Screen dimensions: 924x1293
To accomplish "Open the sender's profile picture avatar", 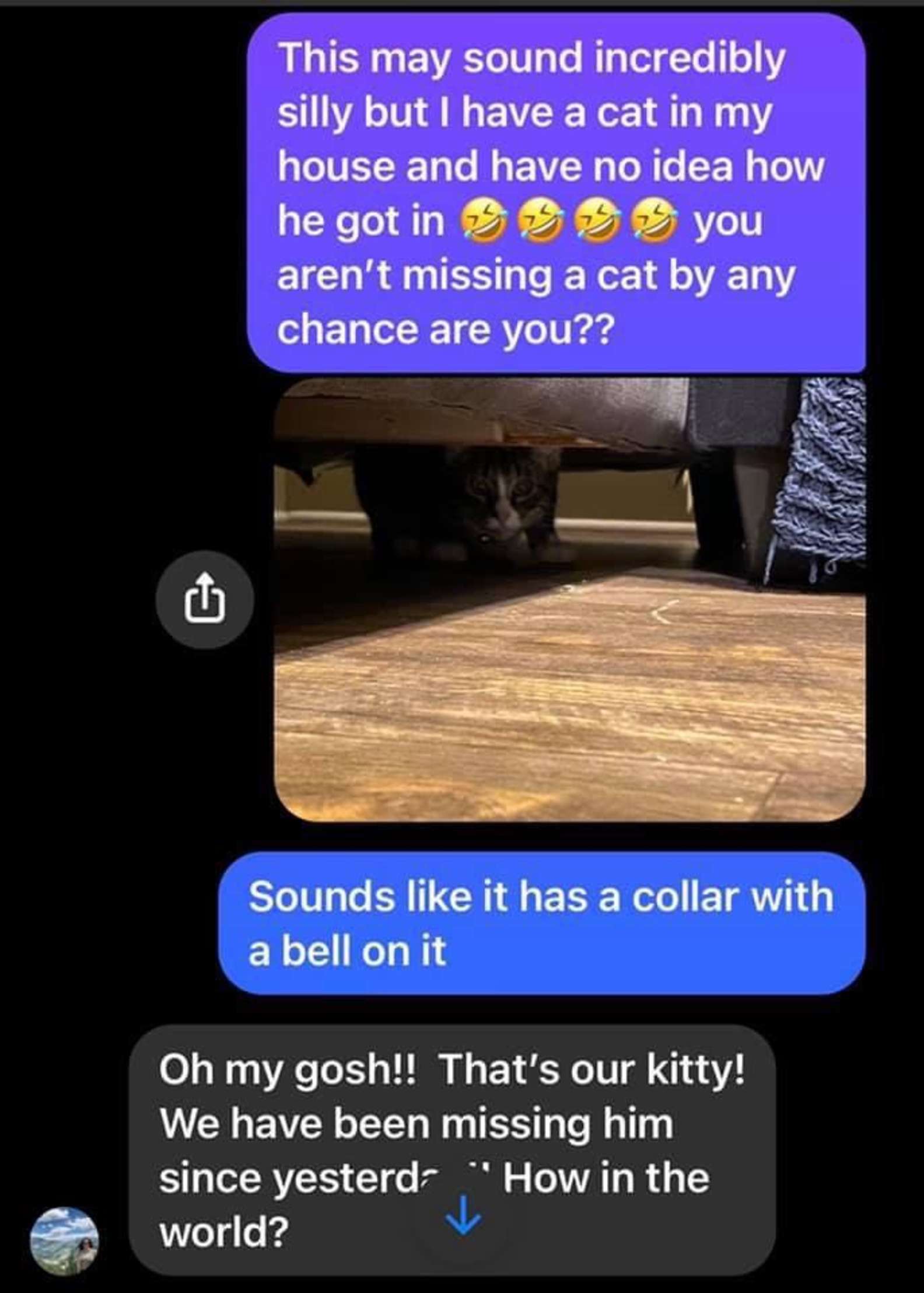I will [x=64, y=1240].
